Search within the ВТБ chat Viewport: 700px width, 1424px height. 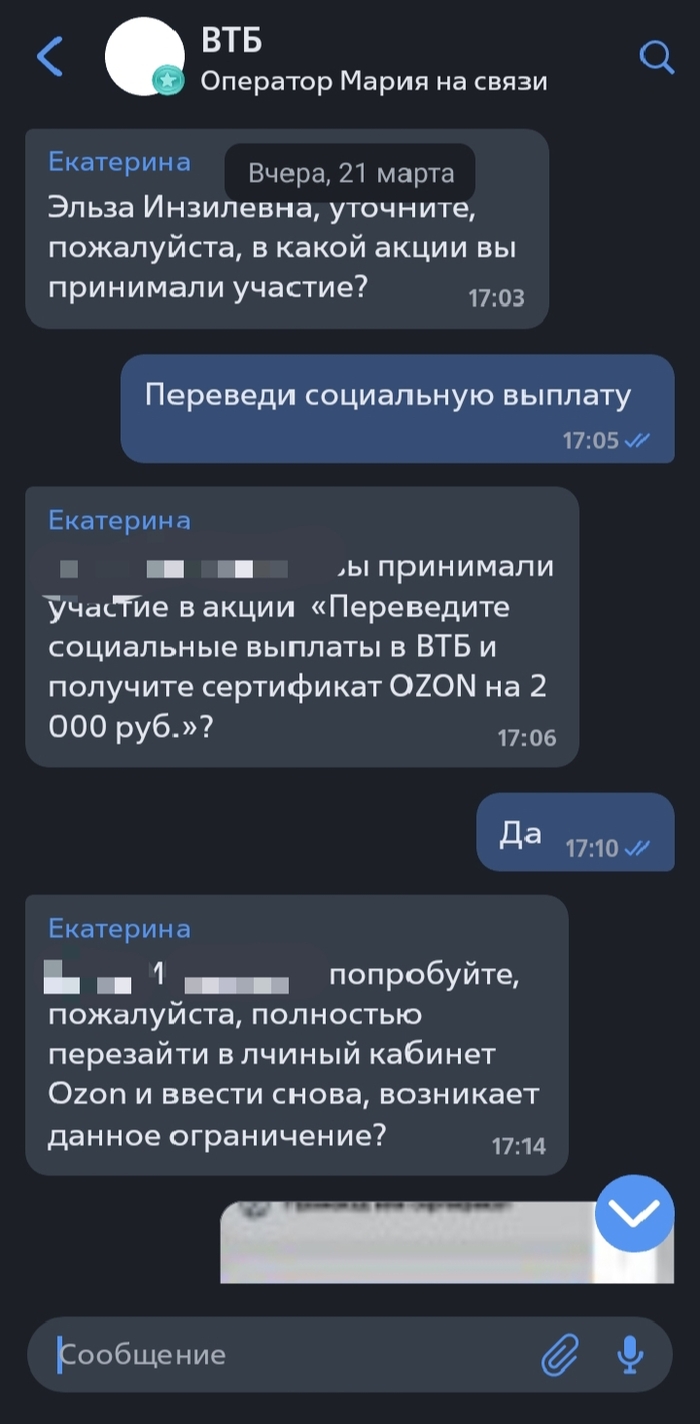coord(656,57)
